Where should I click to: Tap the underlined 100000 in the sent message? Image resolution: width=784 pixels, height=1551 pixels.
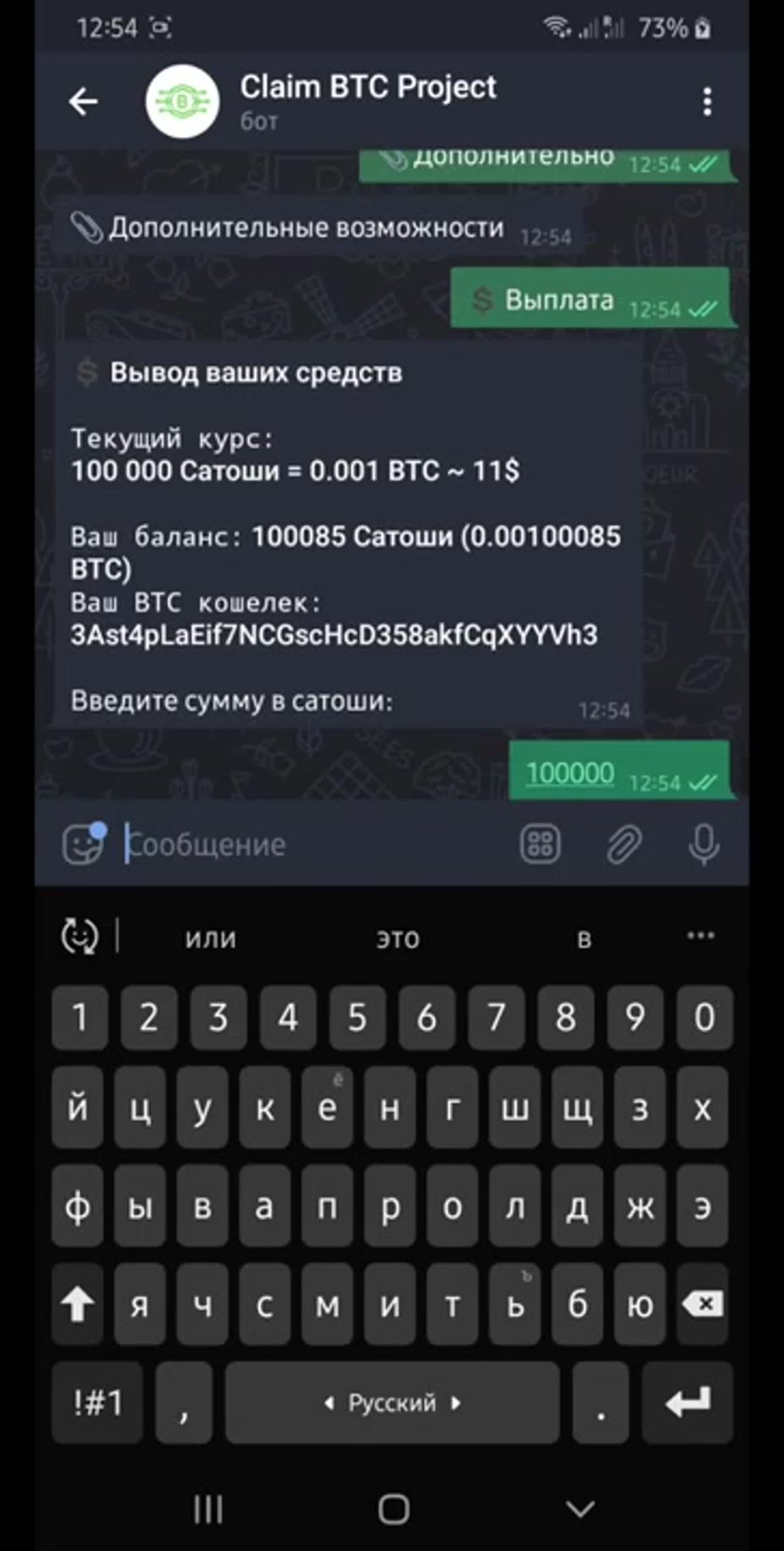570,772
